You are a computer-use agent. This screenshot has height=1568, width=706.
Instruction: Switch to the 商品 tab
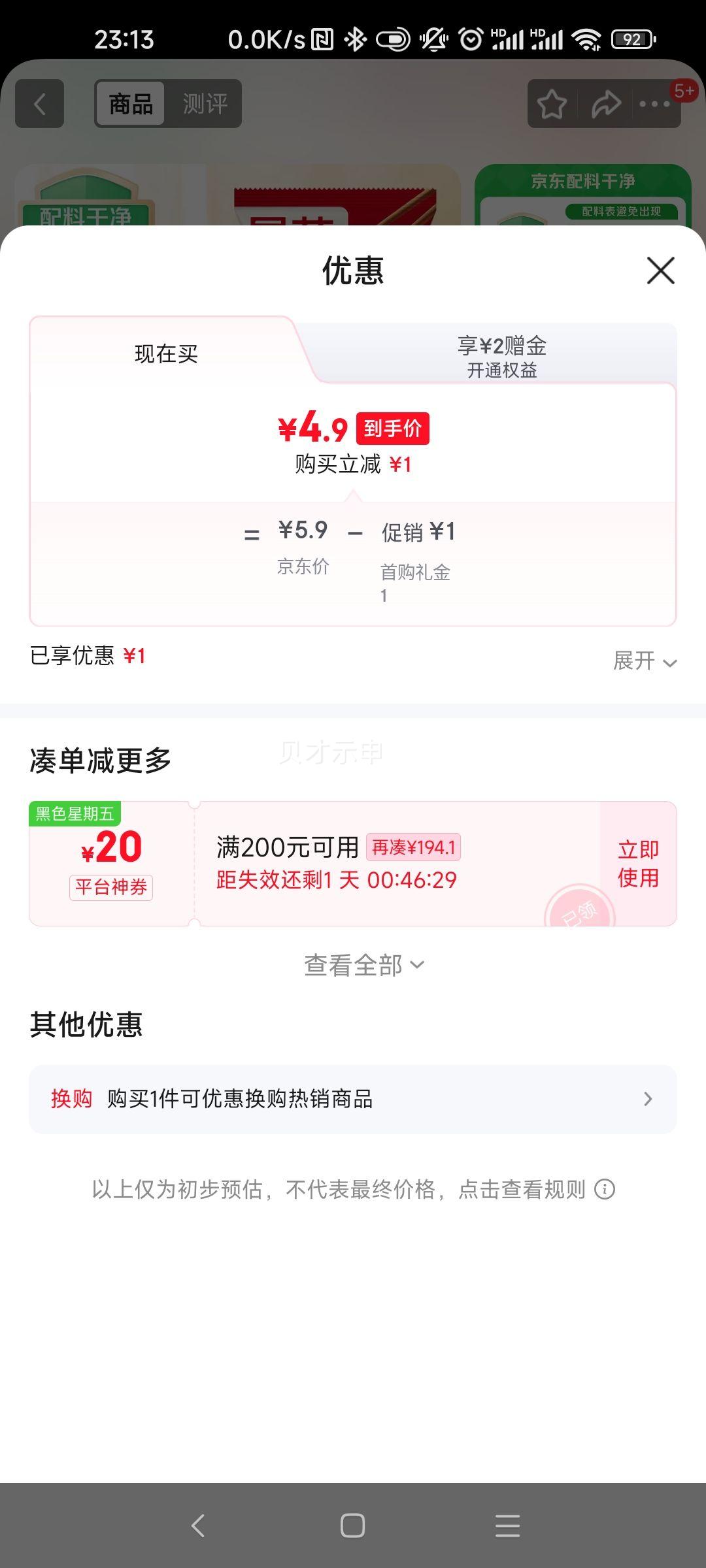click(x=128, y=103)
